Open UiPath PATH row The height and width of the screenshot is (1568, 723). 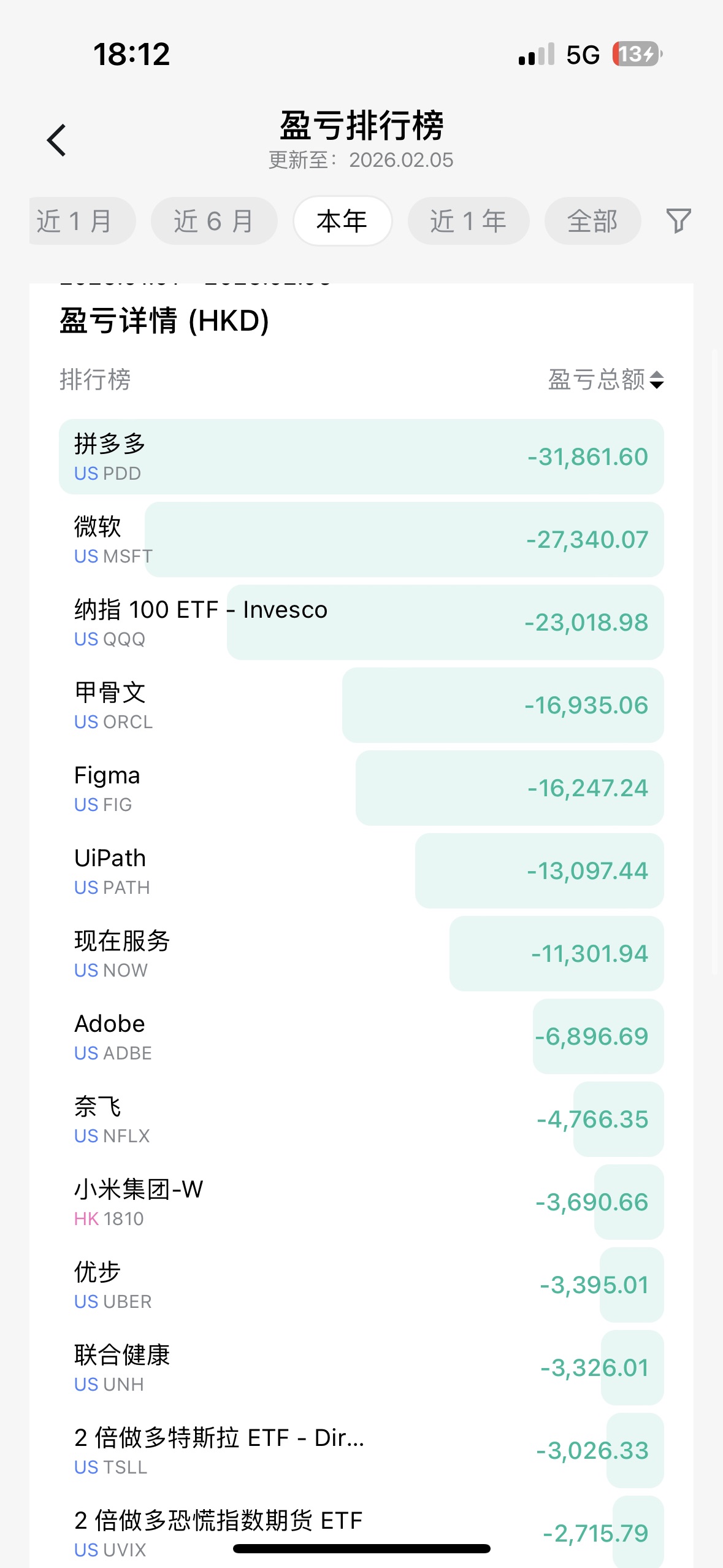point(361,871)
